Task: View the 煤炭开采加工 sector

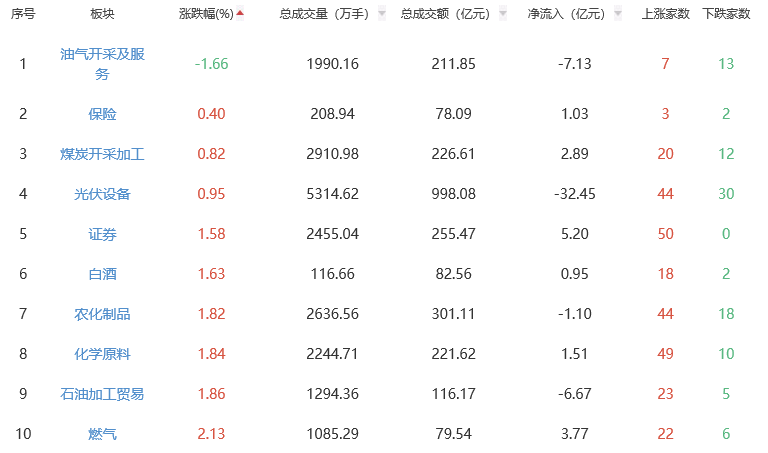Action: 102,154
